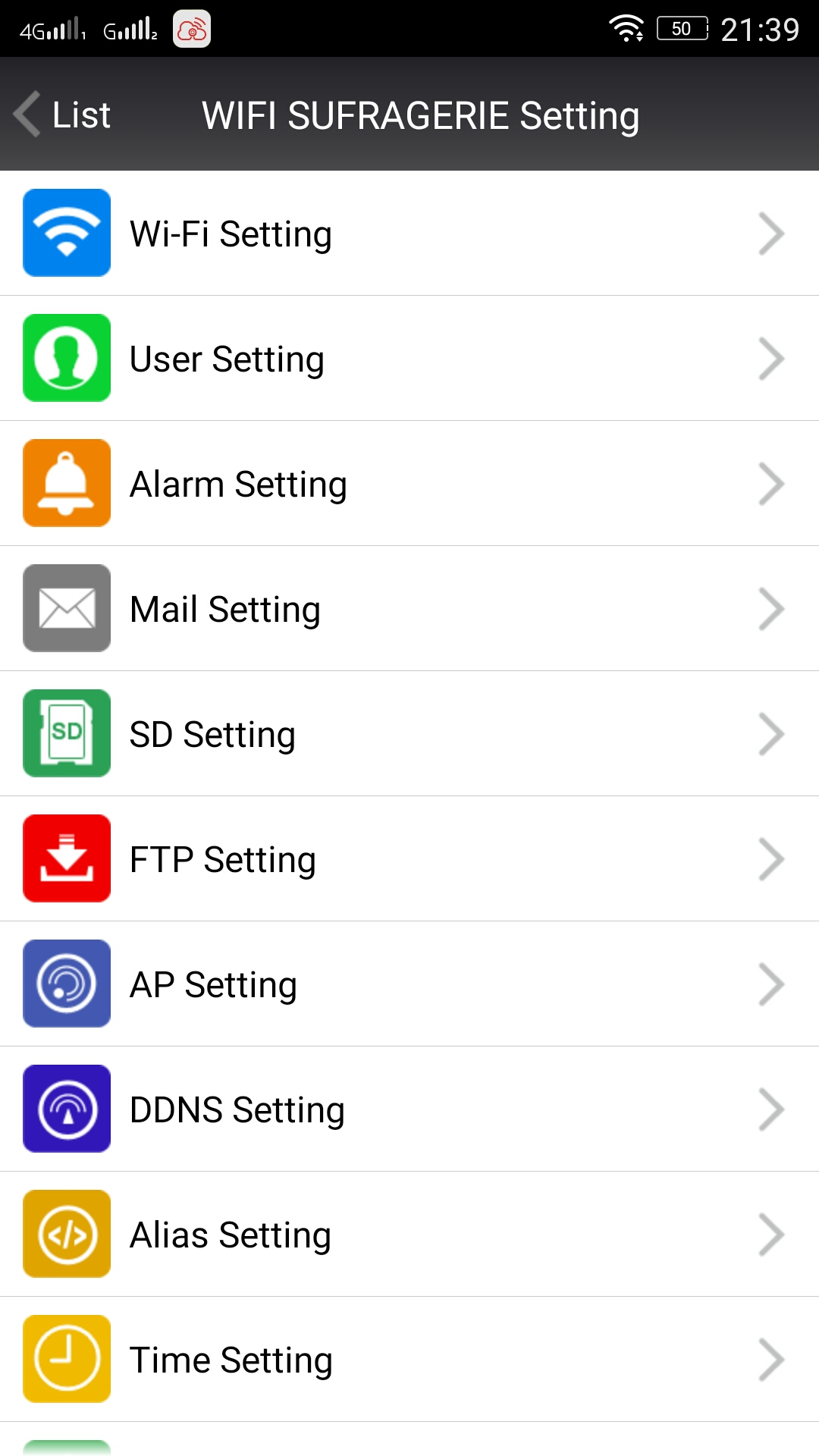Open User Setting
Image resolution: width=819 pixels, height=1456 pixels.
tap(409, 358)
